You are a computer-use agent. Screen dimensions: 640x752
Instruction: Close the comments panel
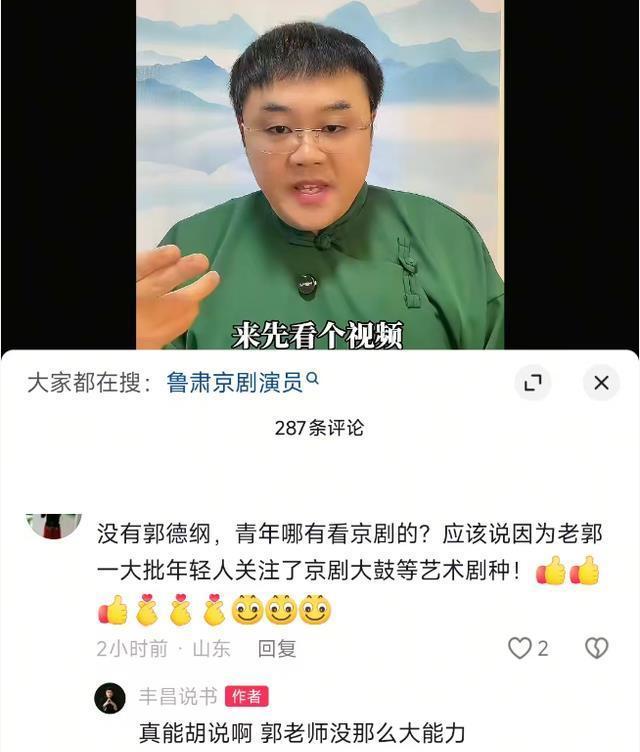(601, 383)
